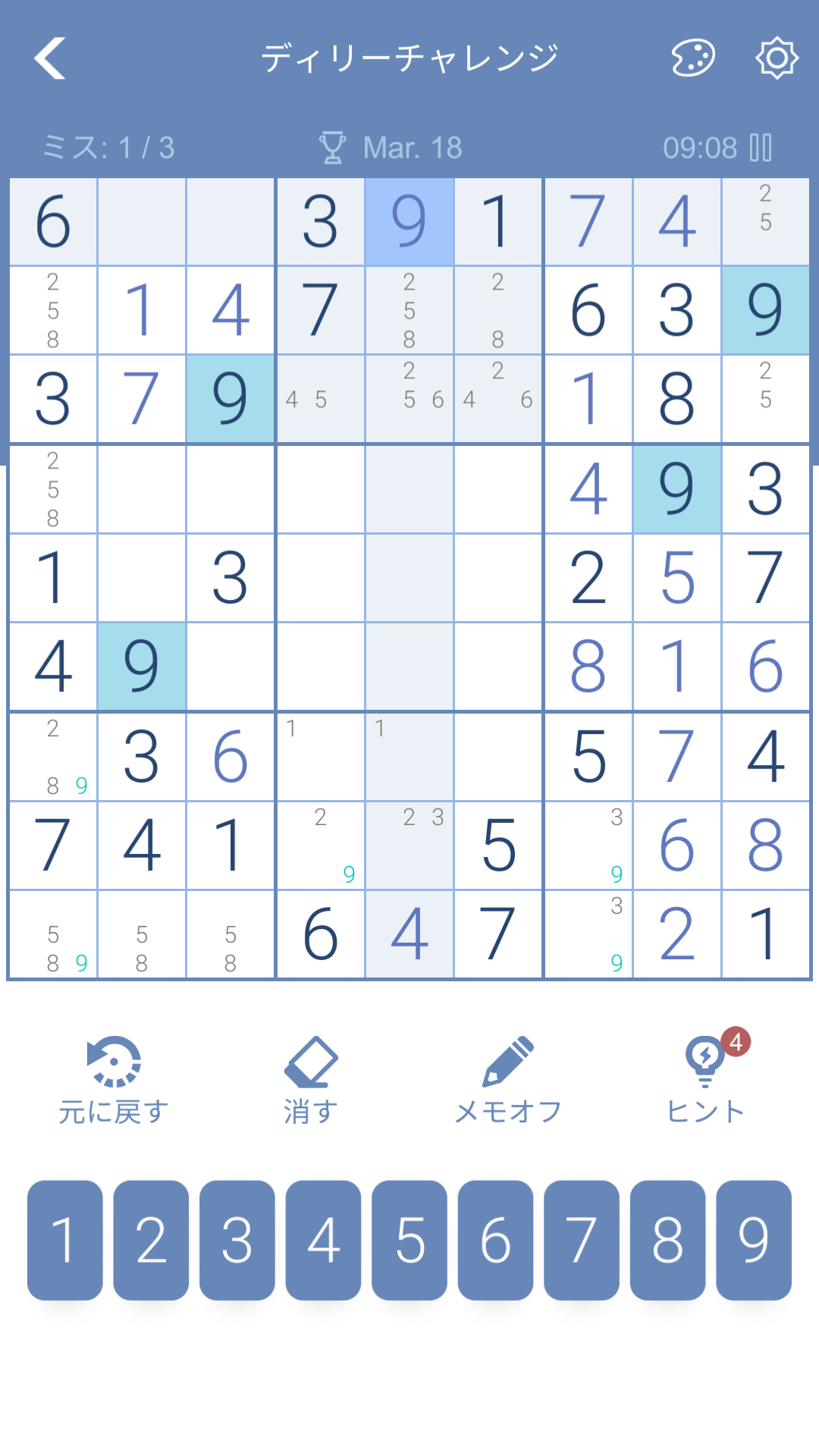Choose keypad number 8
The width and height of the screenshot is (819, 1456).
coord(668,1240)
